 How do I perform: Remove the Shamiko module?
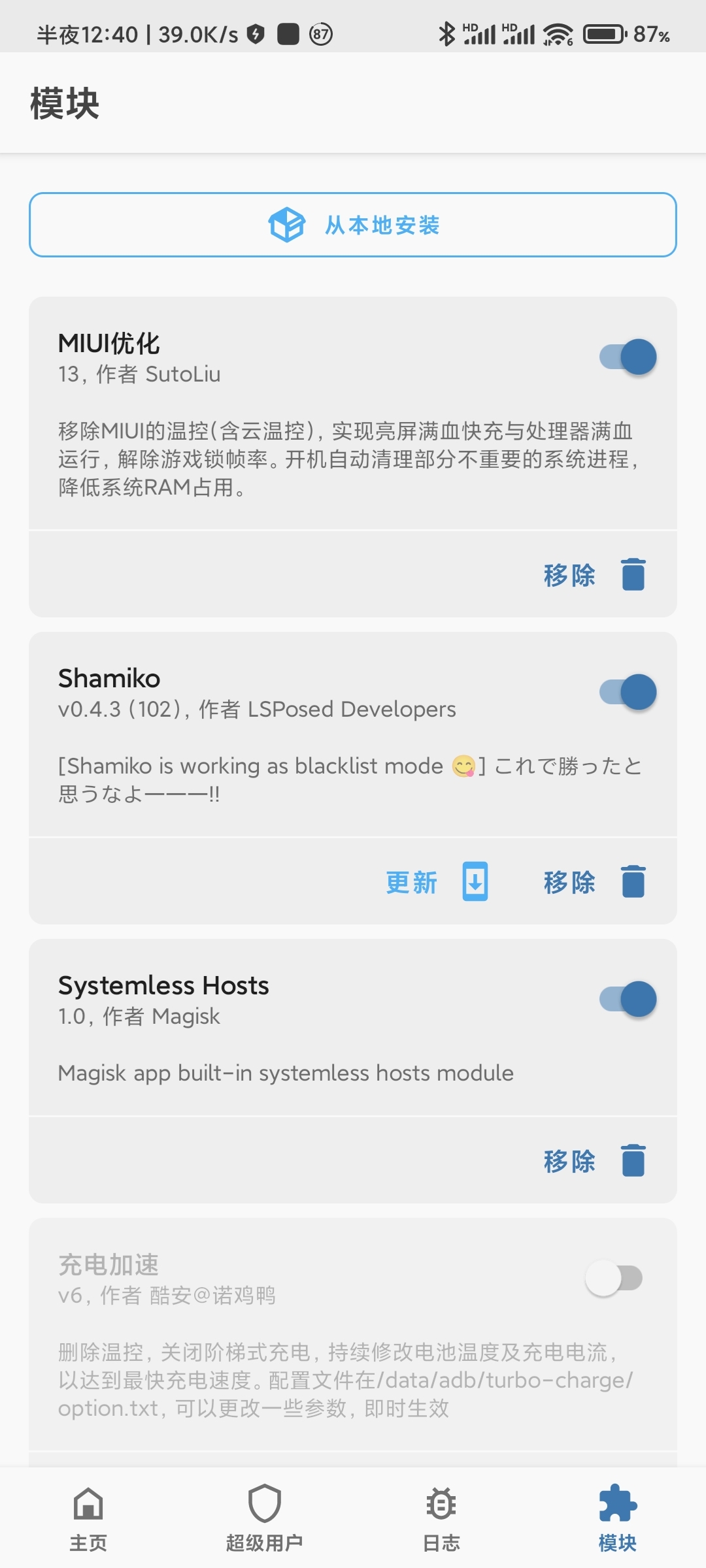594,882
